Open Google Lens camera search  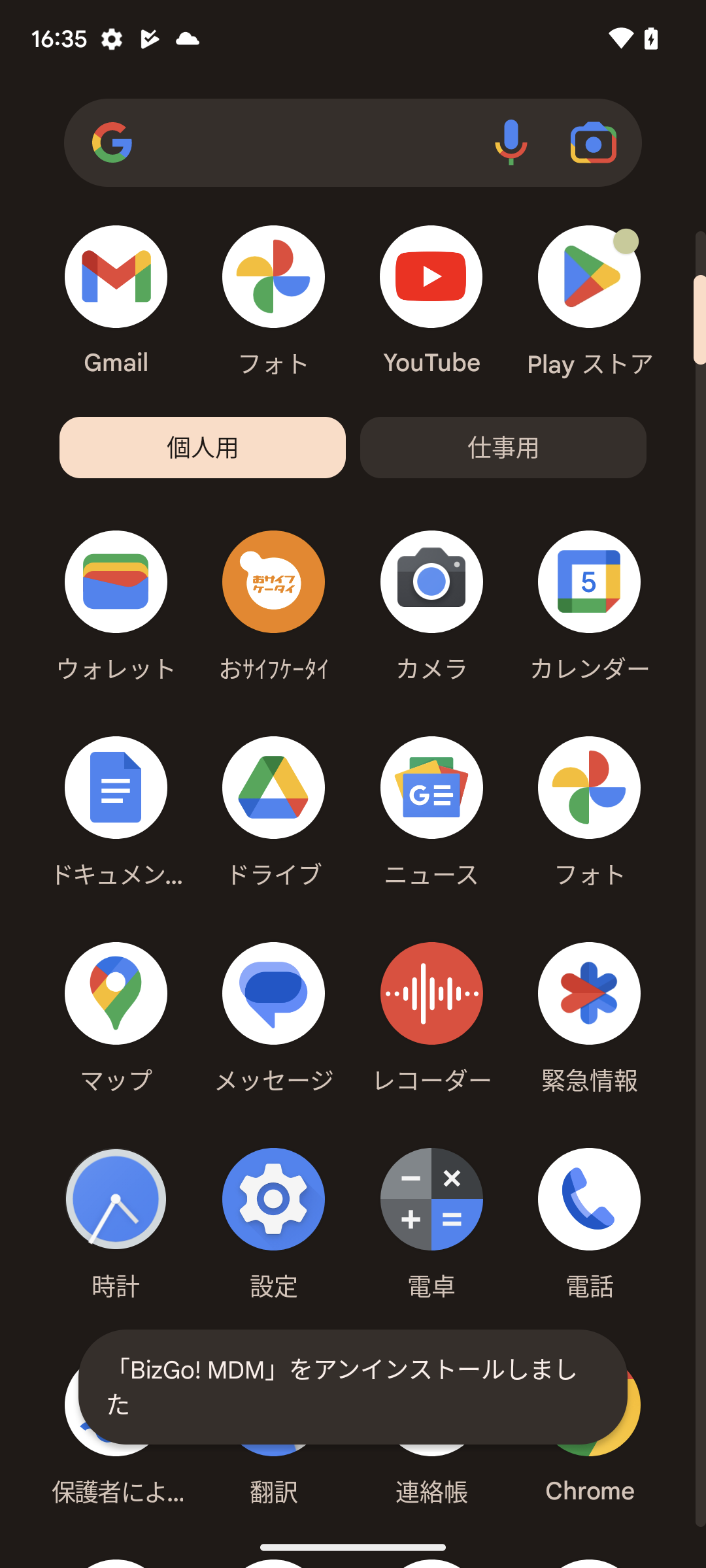coord(593,143)
